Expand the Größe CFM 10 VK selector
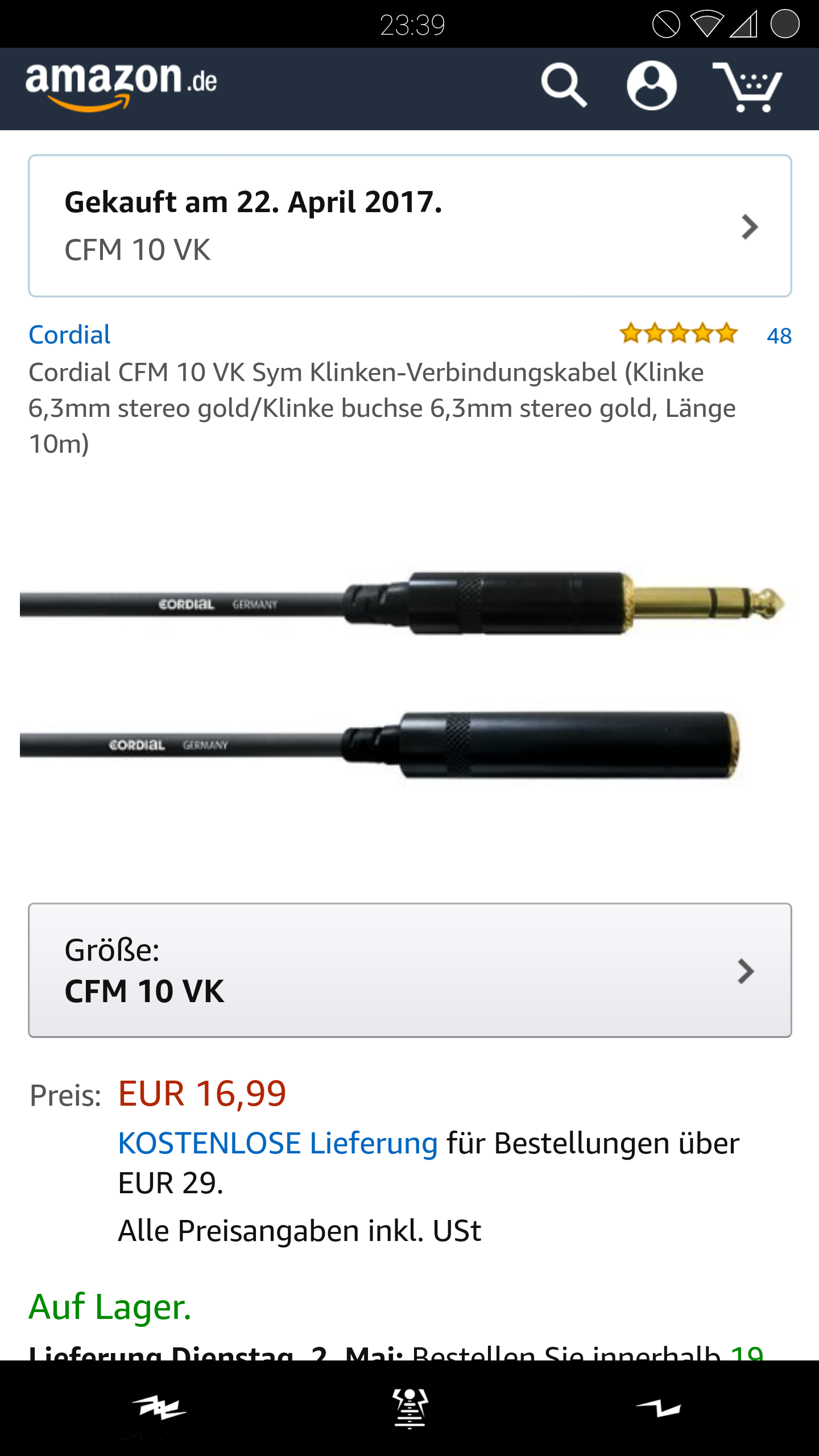The image size is (819, 1456). point(409,970)
